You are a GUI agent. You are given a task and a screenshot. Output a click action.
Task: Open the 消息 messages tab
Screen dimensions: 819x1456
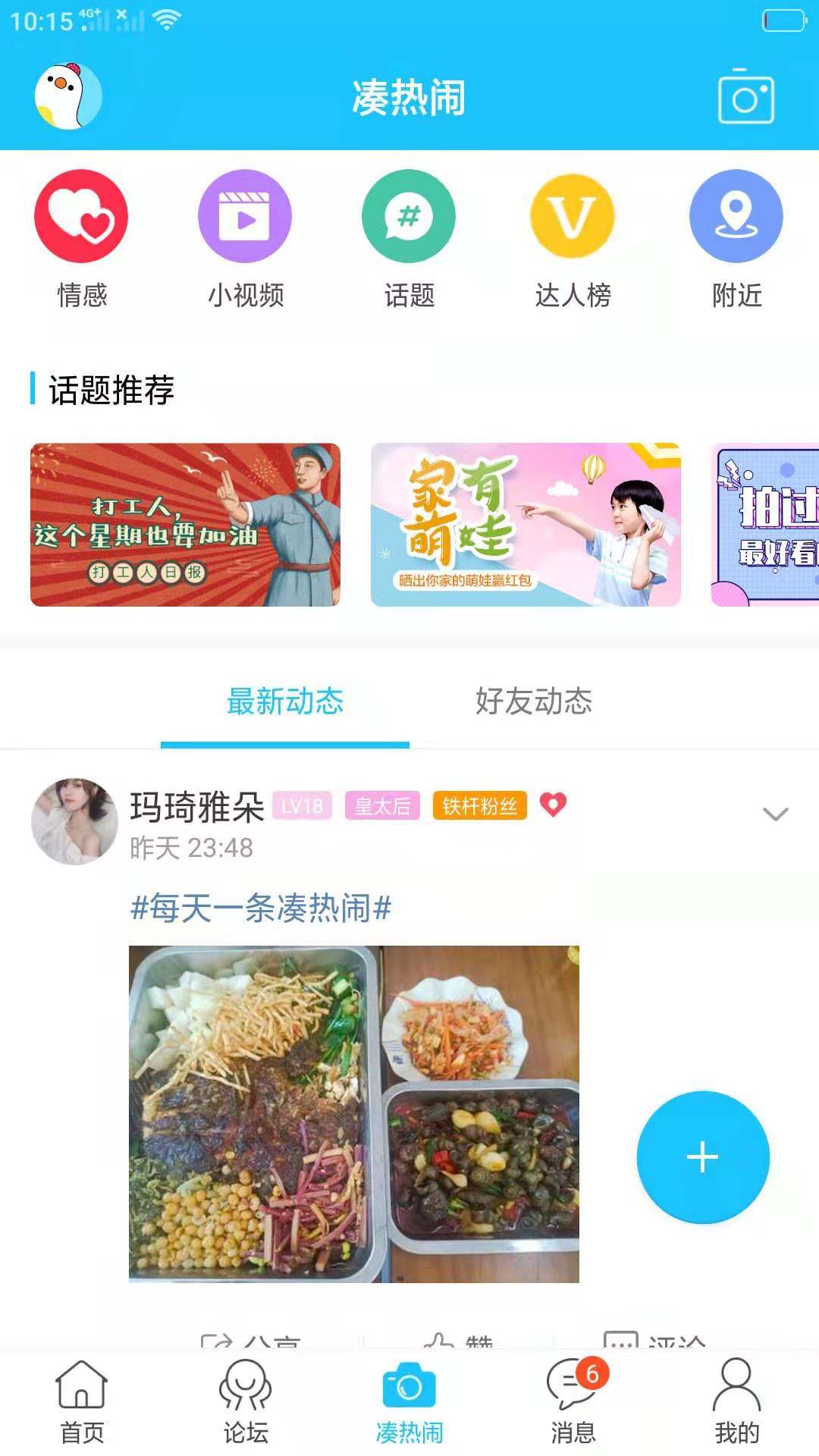tap(573, 1402)
